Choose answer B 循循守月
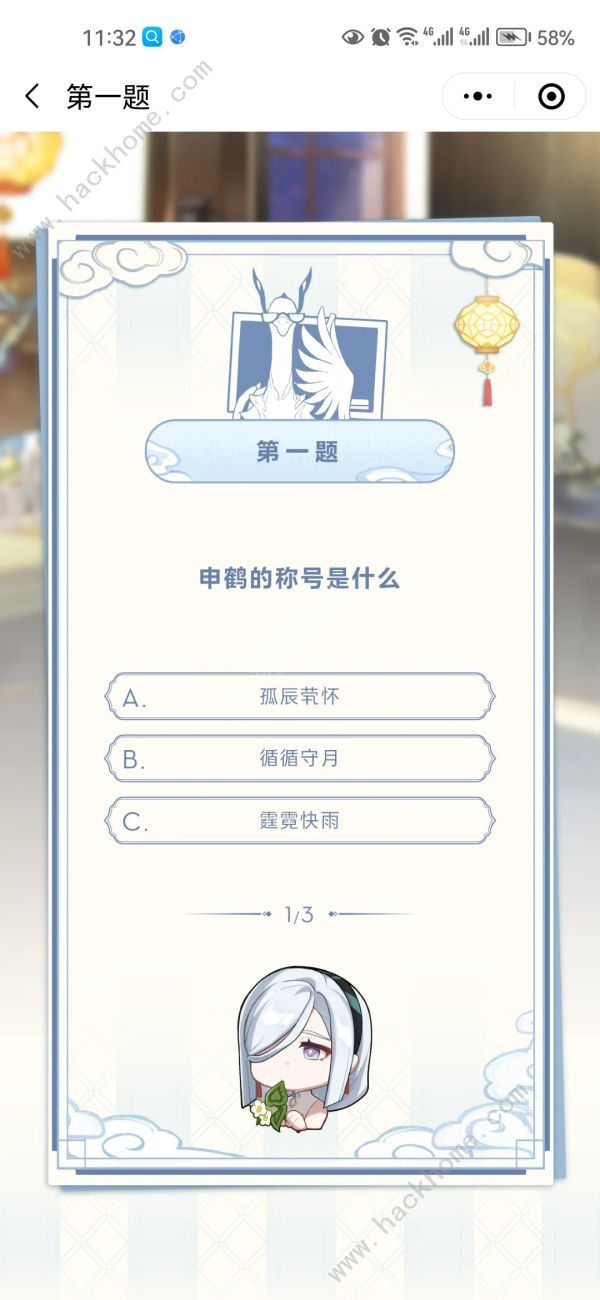Image resolution: width=600 pixels, height=1300 pixels. point(300,759)
